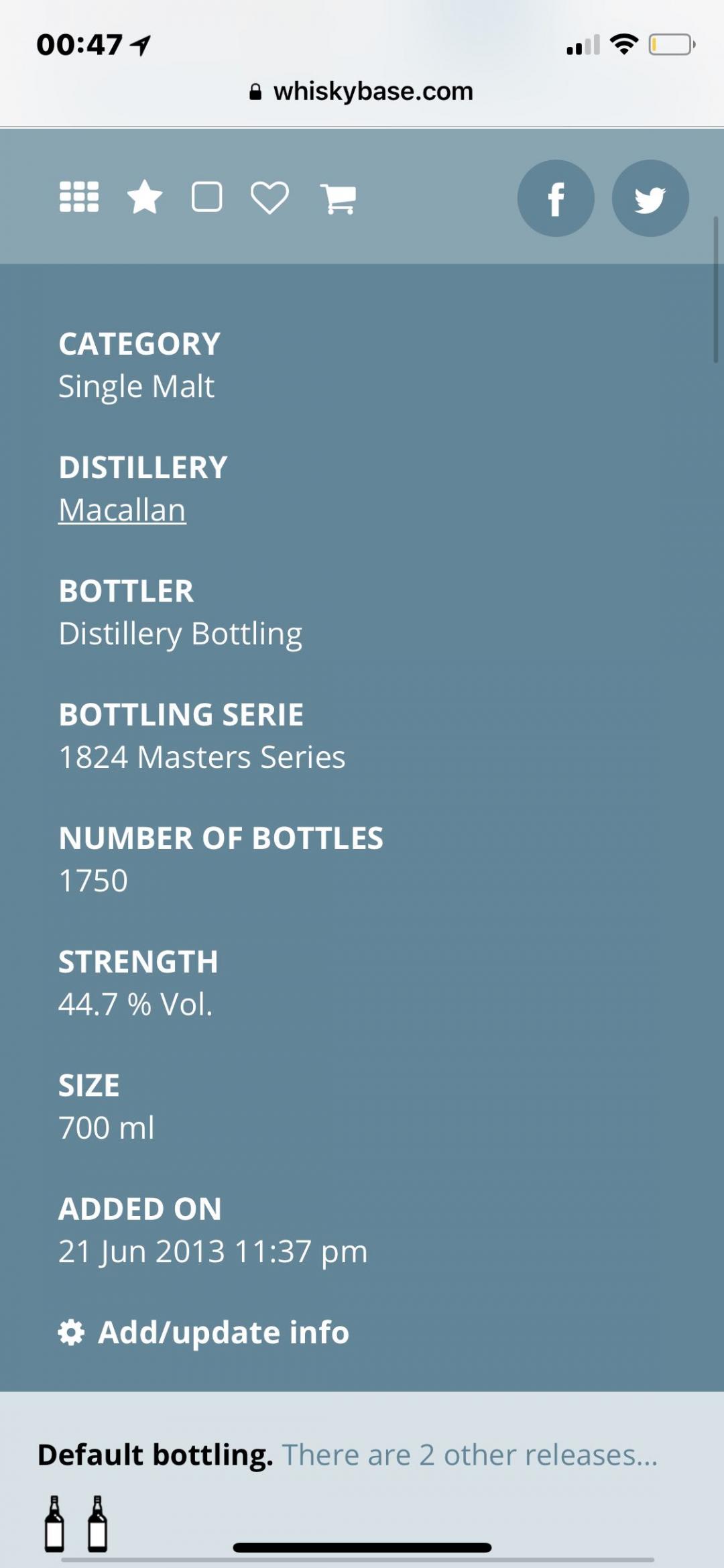Toggle the square checkbox in the toolbar
724x1568 pixels.
[x=206, y=199]
